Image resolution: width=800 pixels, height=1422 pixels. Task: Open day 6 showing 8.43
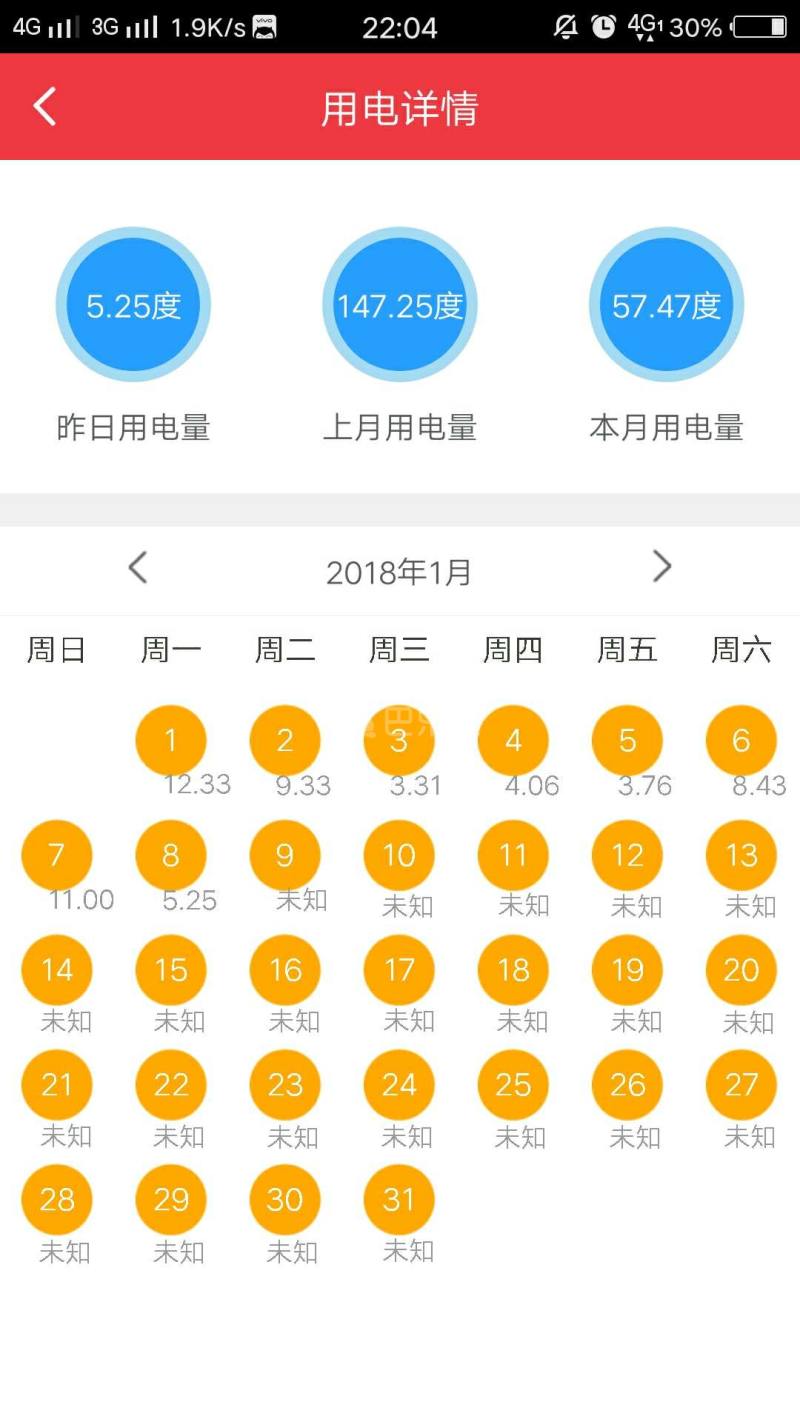741,741
